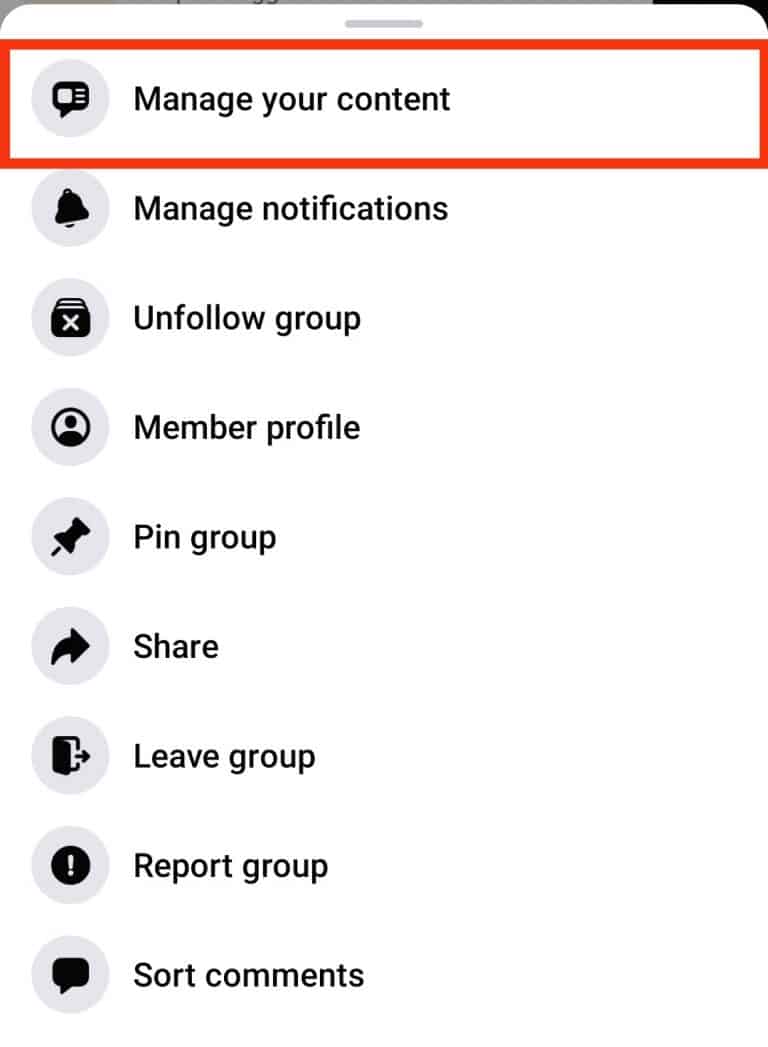
Task: Open your Member profile
Action: [247, 427]
